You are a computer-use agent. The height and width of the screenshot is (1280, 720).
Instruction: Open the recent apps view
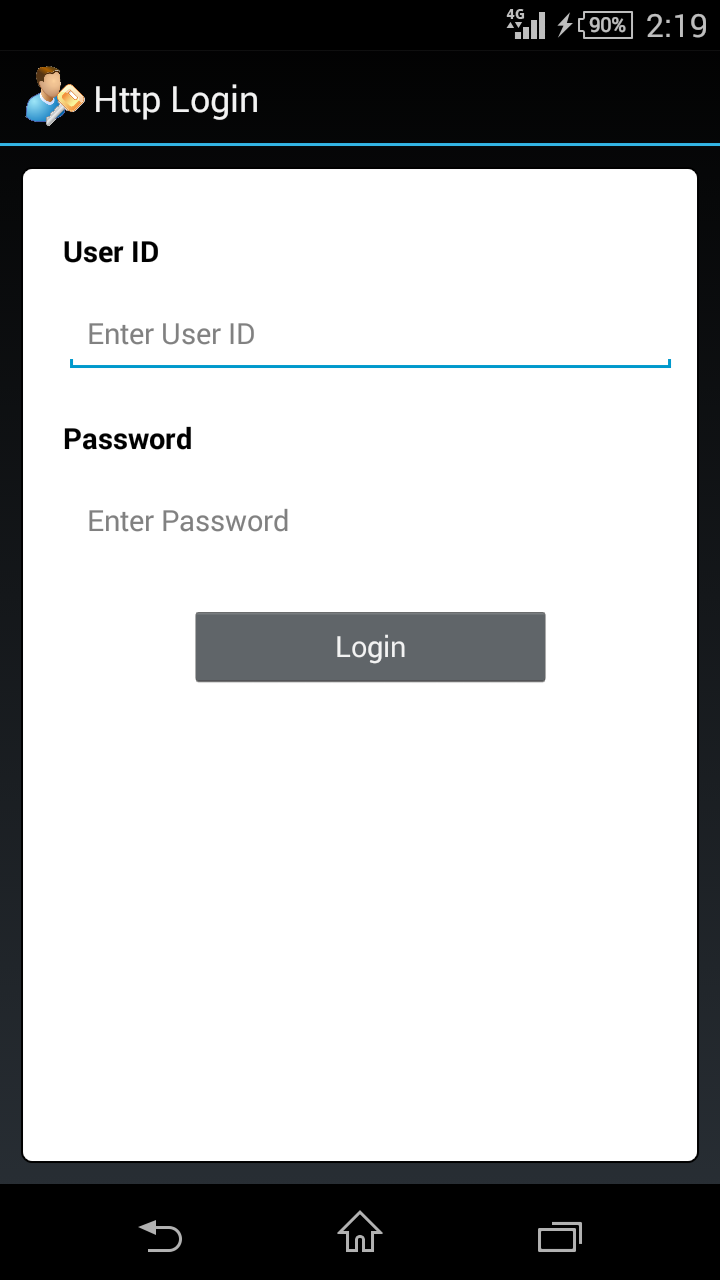click(560, 1237)
